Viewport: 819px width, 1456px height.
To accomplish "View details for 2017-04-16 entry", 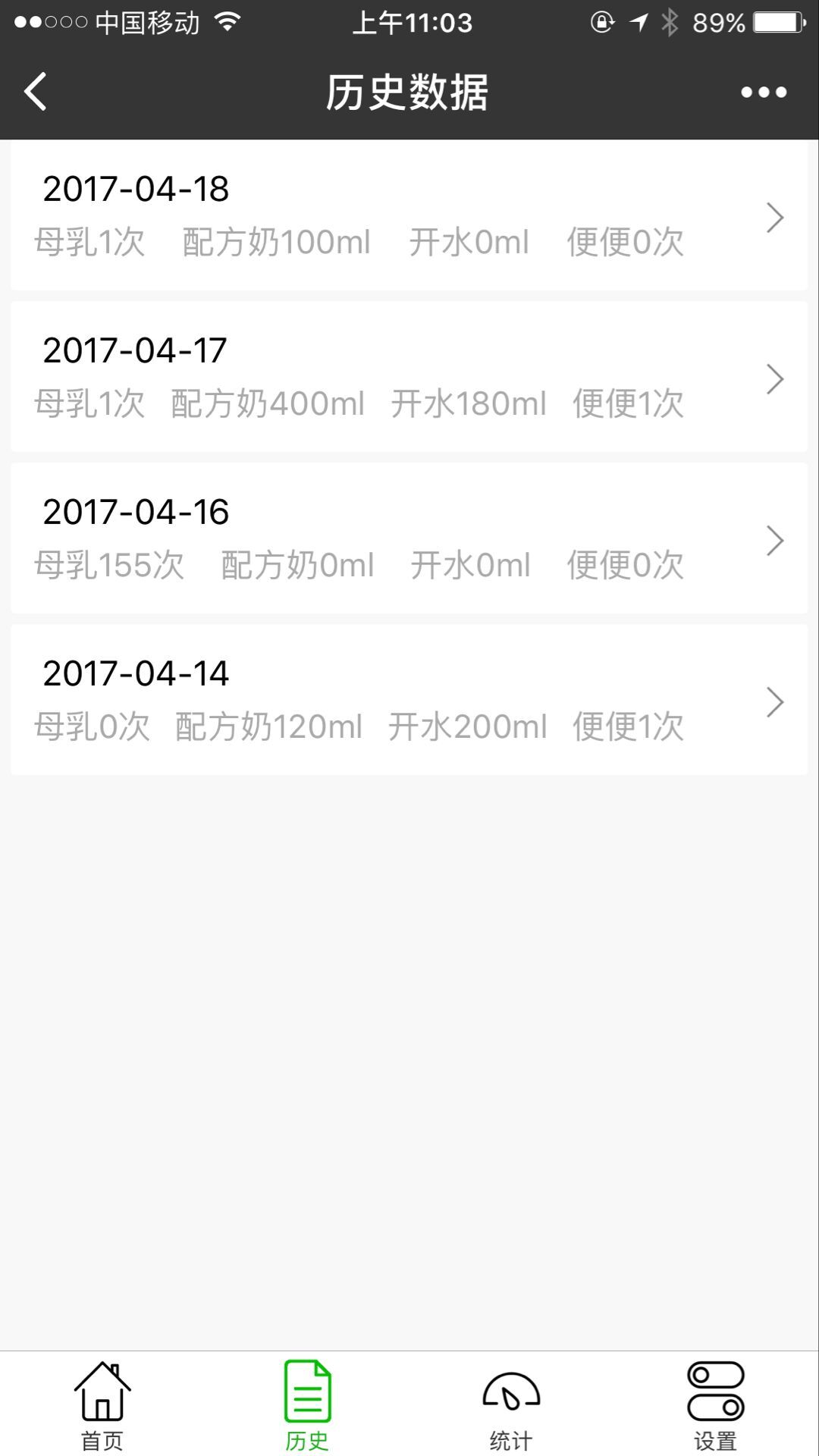I will point(409,538).
